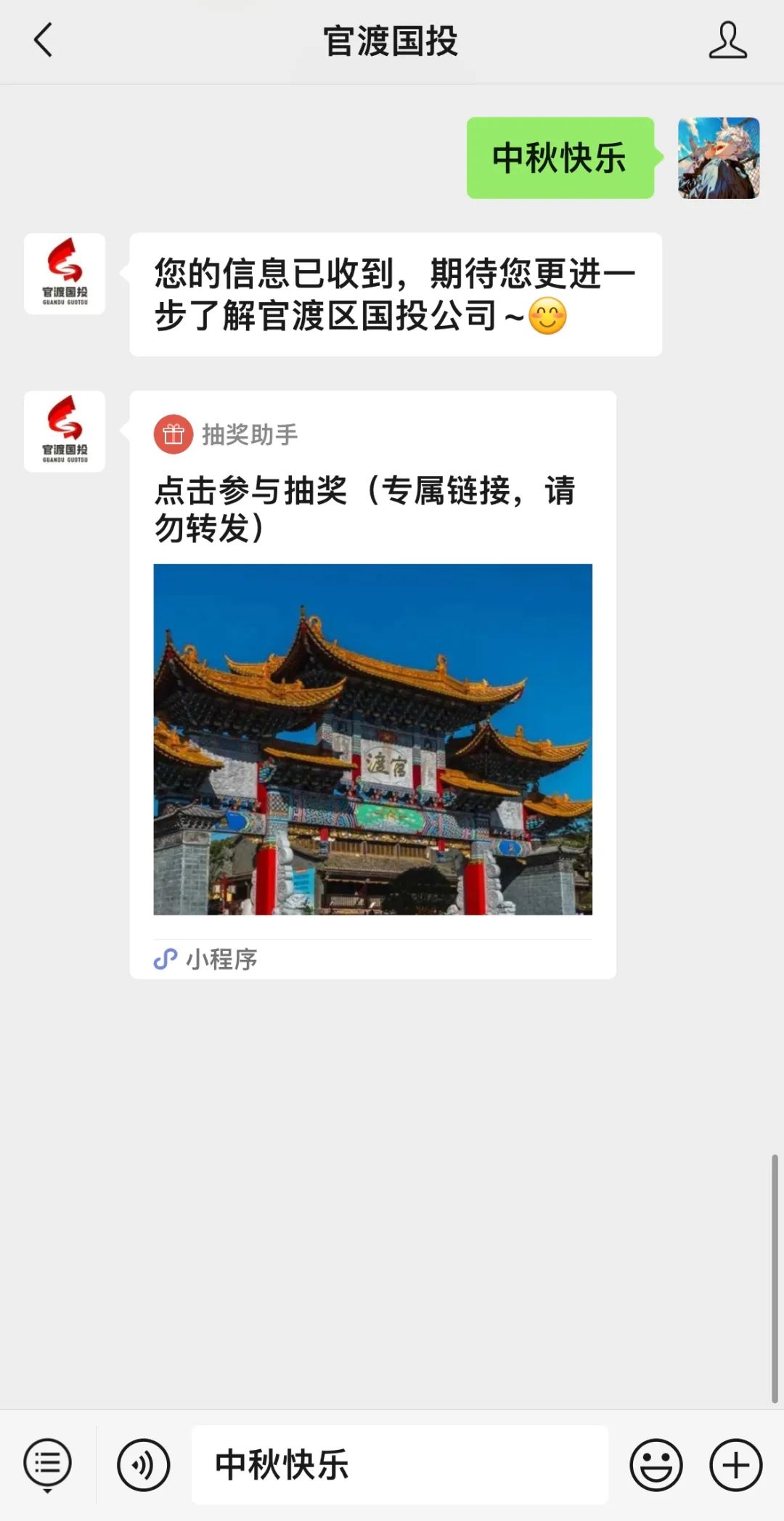Tap the green 中秋快乐 message bubble

(559, 160)
